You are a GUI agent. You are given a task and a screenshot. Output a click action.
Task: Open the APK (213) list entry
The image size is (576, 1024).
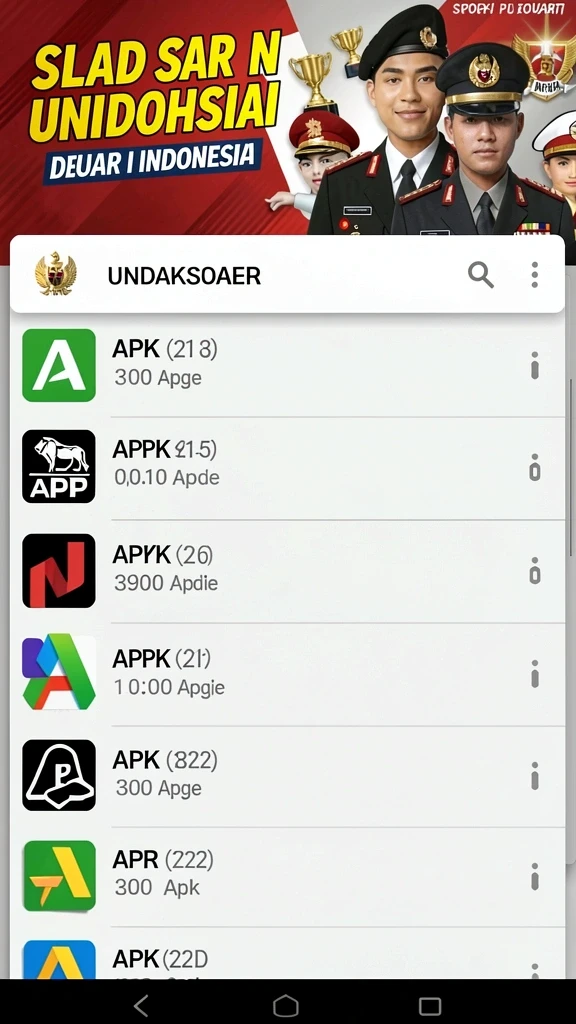288,366
